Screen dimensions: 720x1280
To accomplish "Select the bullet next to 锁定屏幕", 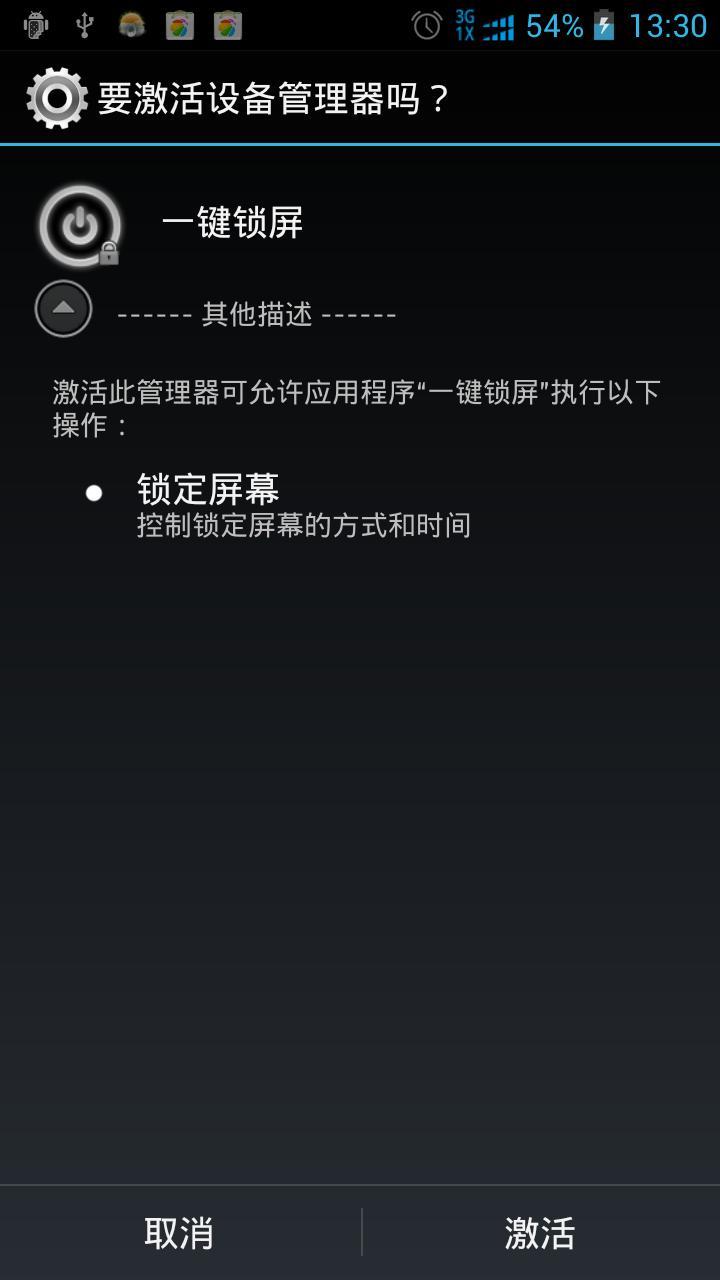I will coord(94,492).
